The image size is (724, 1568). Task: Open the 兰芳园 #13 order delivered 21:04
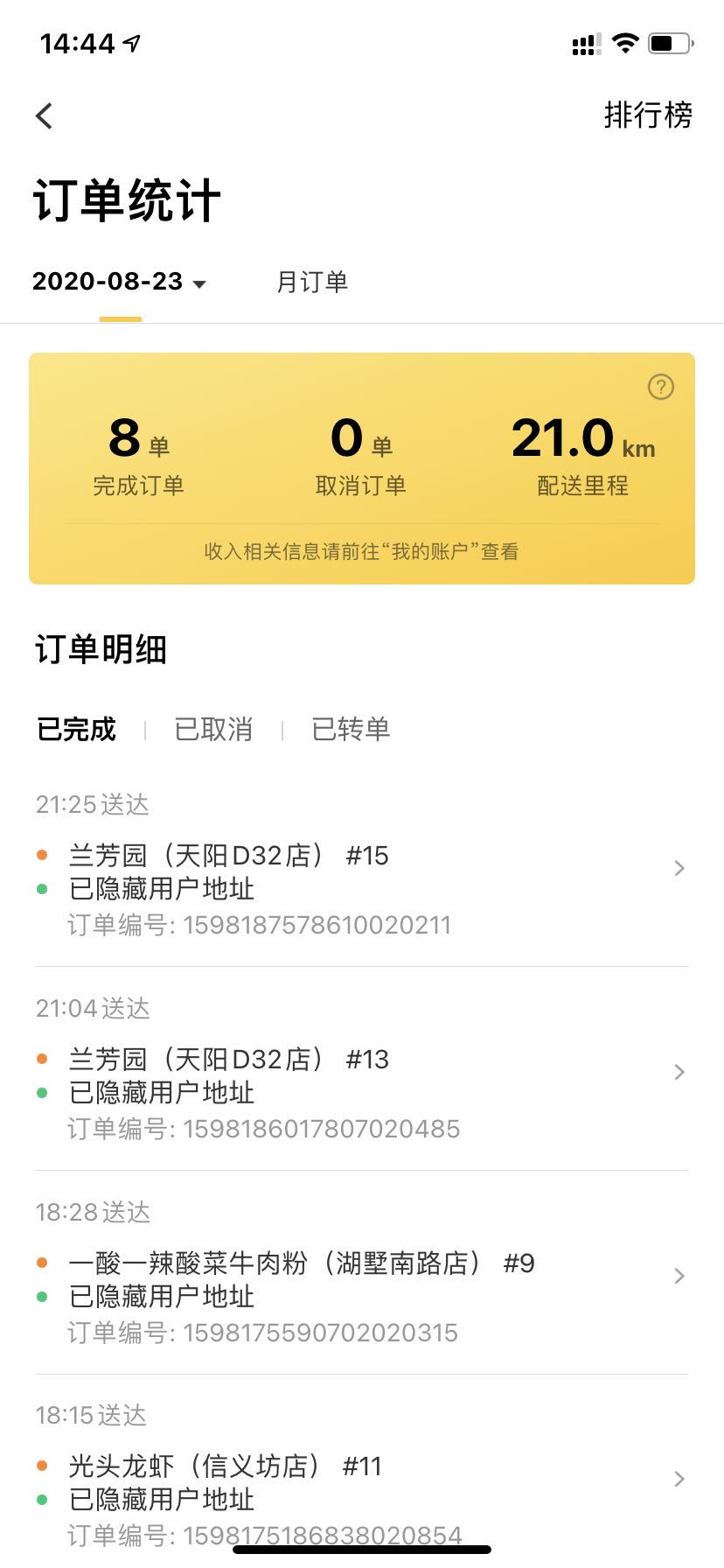[x=362, y=1073]
